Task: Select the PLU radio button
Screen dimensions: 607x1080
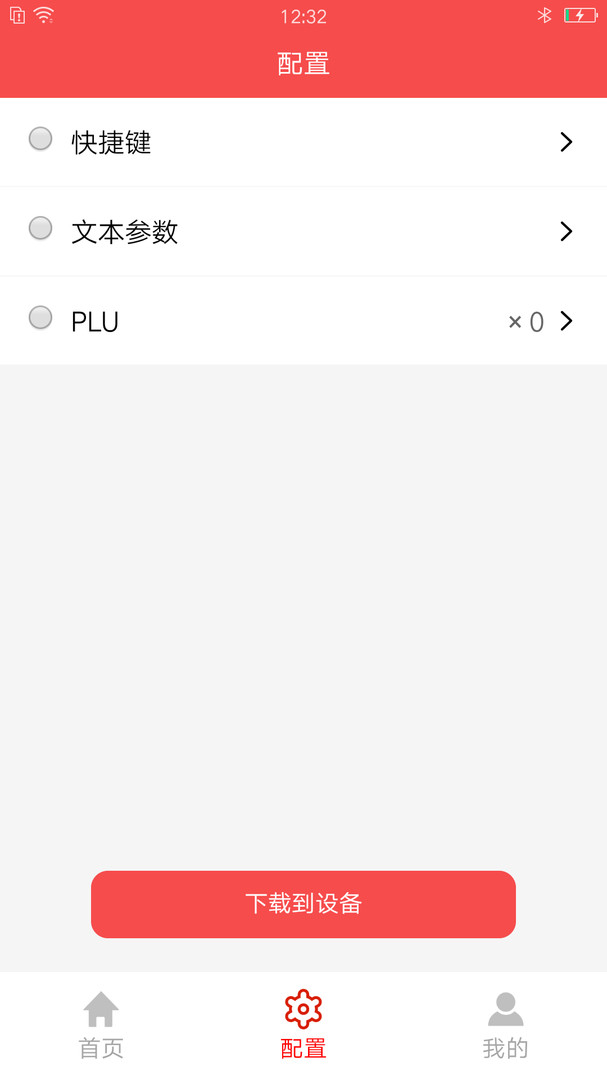Action: 40,318
